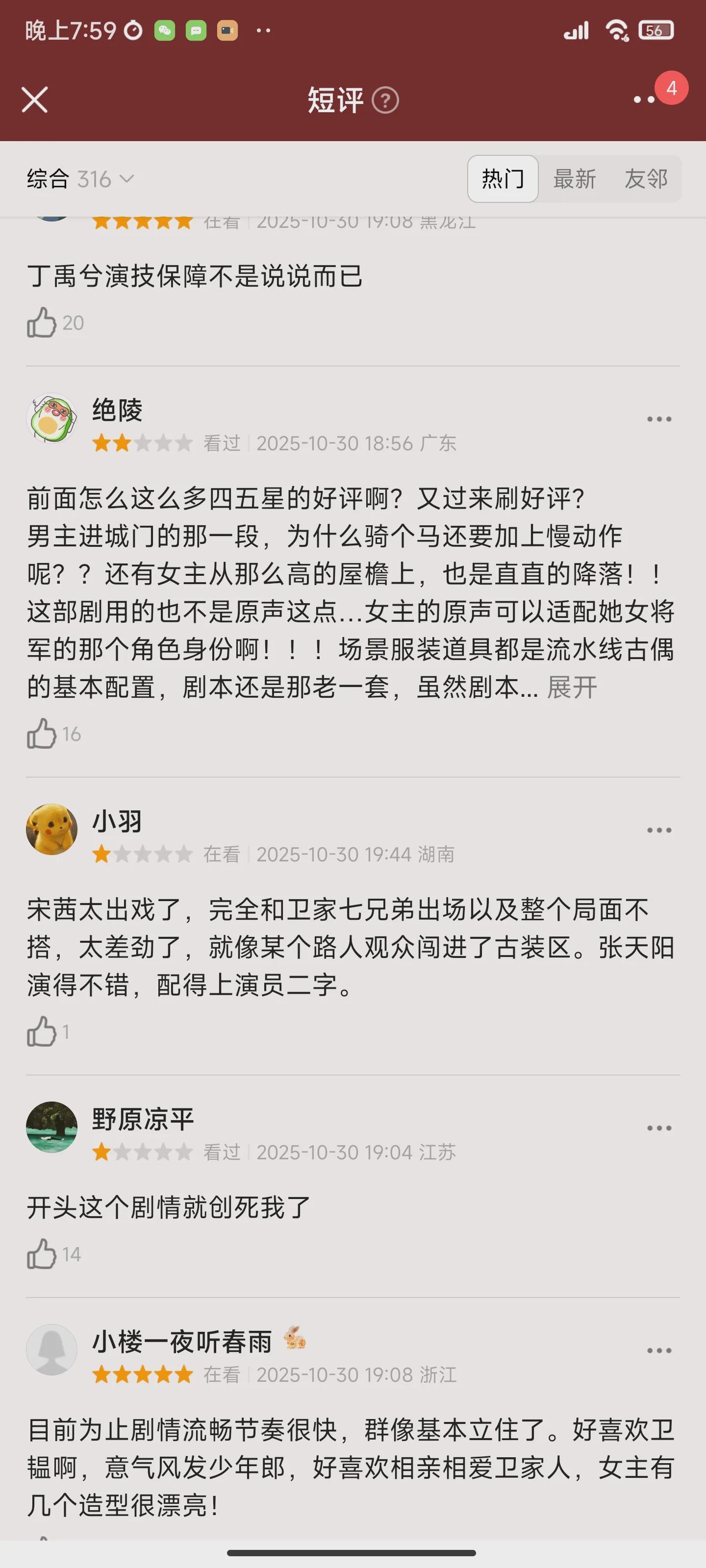Switch to the 热门 tab

point(503,179)
